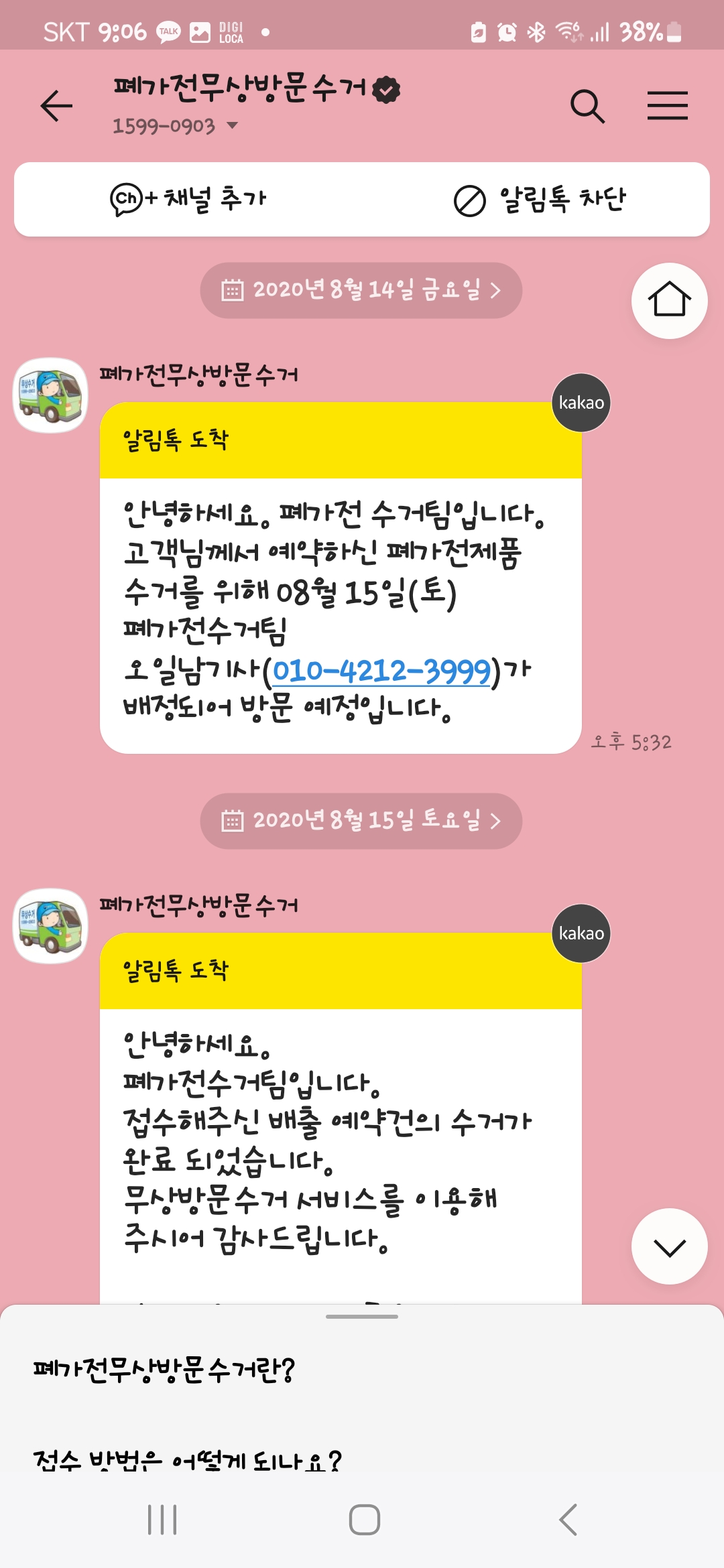Search in this chat room
724x1568 pixels.
coord(587,106)
